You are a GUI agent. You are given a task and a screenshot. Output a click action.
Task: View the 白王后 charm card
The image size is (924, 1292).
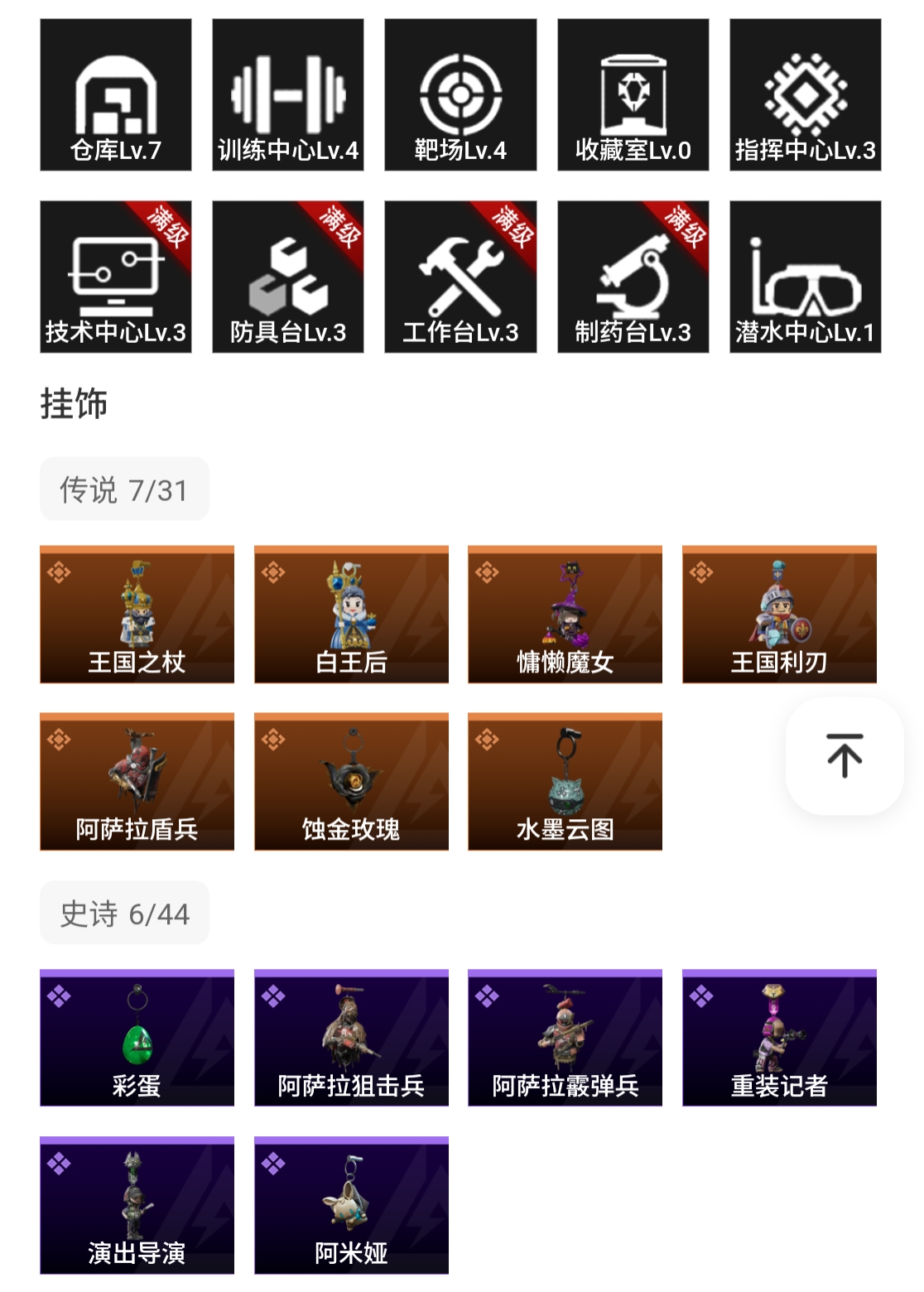click(x=351, y=615)
